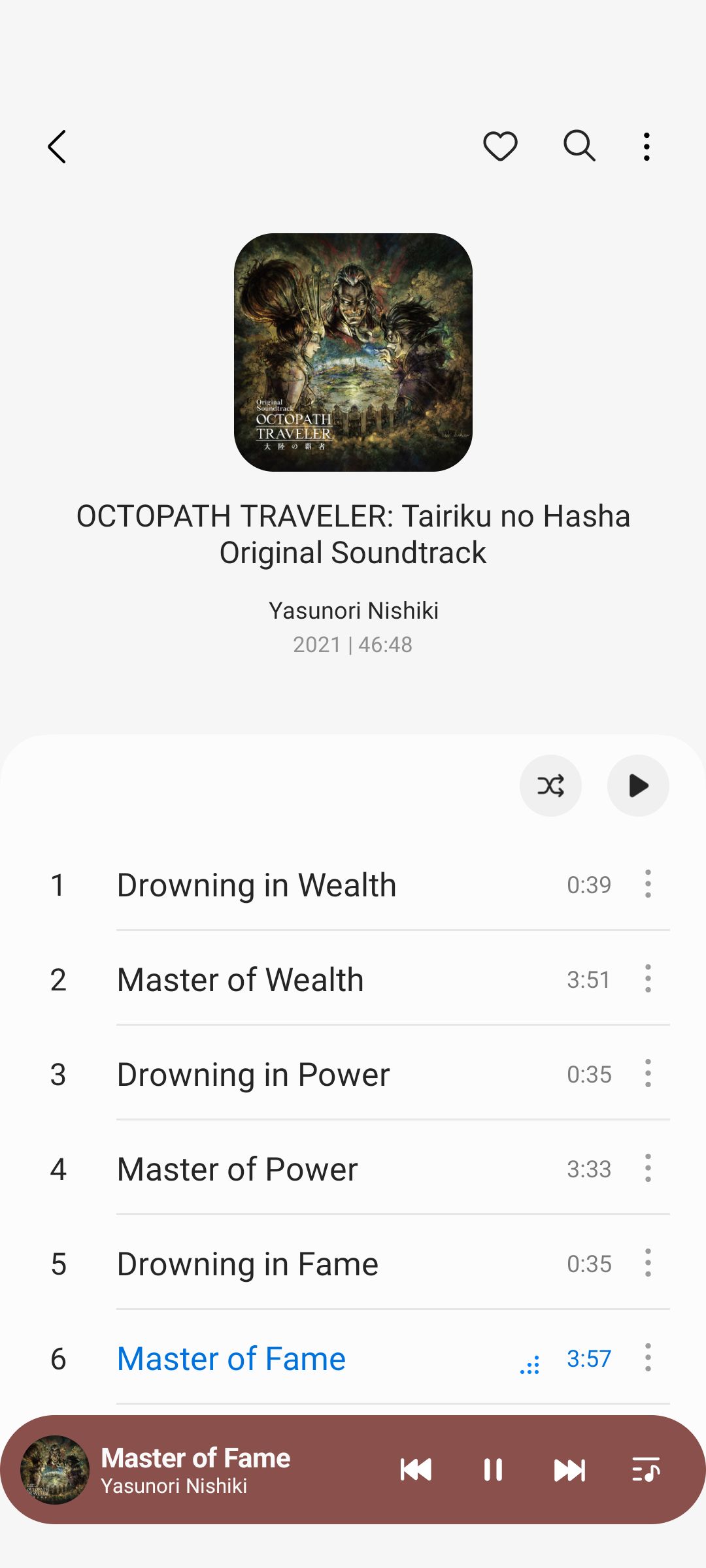Favorite this album with the heart icon
Image resolution: width=706 pixels, height=1568 pixels.
click(500, 146)
